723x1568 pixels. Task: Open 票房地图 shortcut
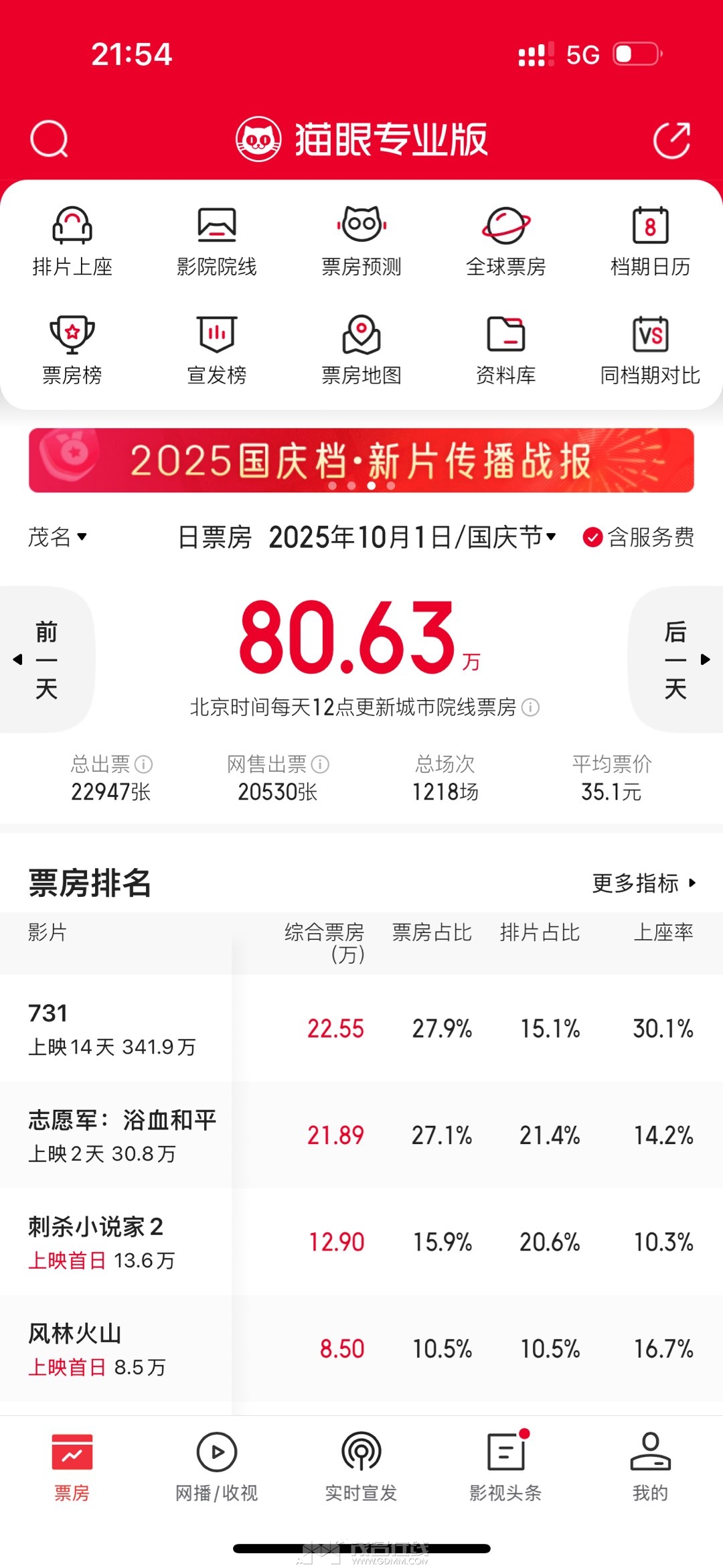361,350
